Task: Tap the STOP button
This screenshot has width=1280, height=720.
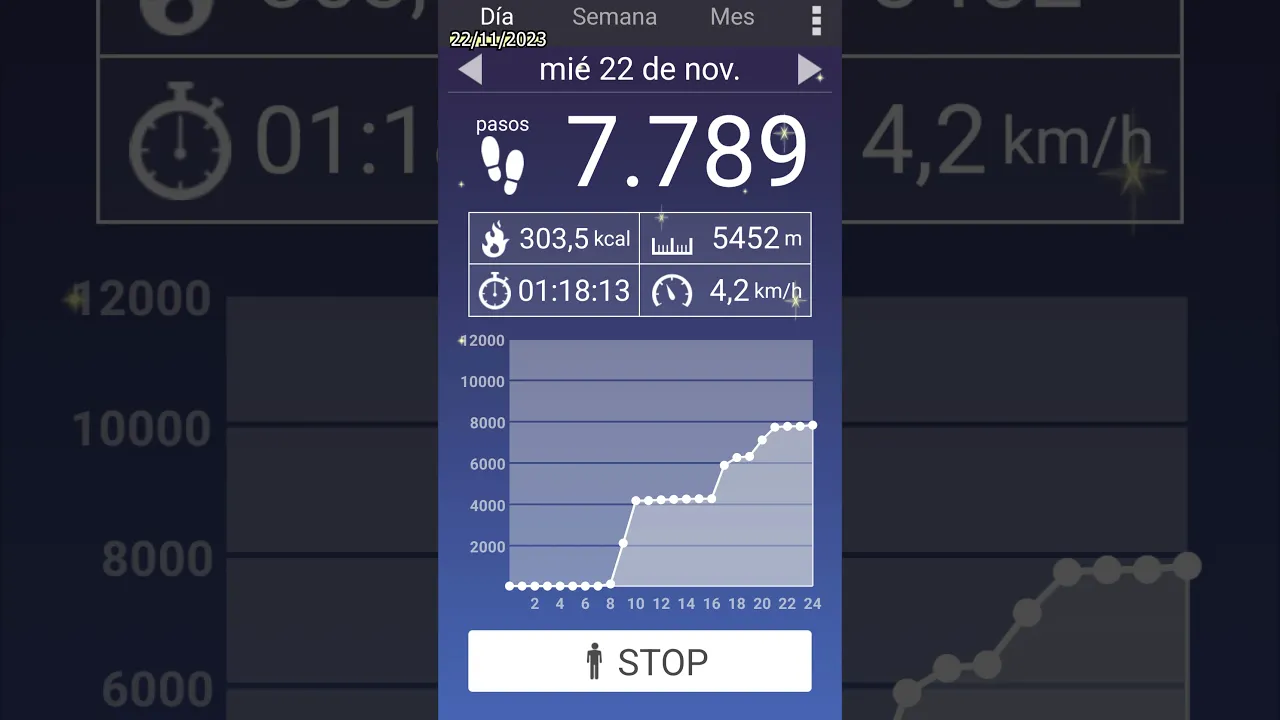Action: click(640, 661)
